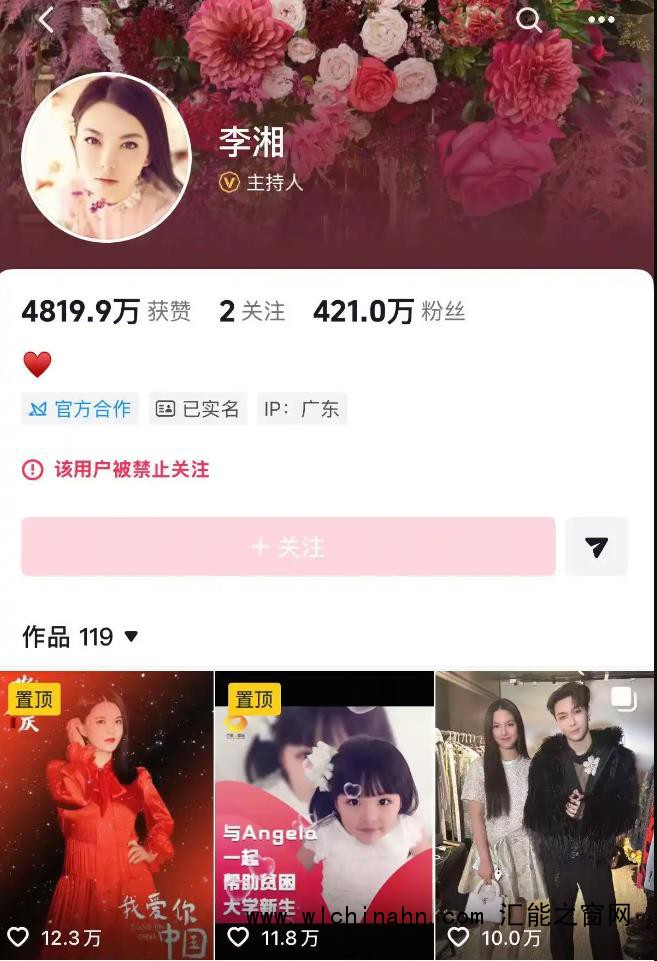Tap the pink 关注 follow button
Viewport: 657px width, 961px height.
point(288,547)
